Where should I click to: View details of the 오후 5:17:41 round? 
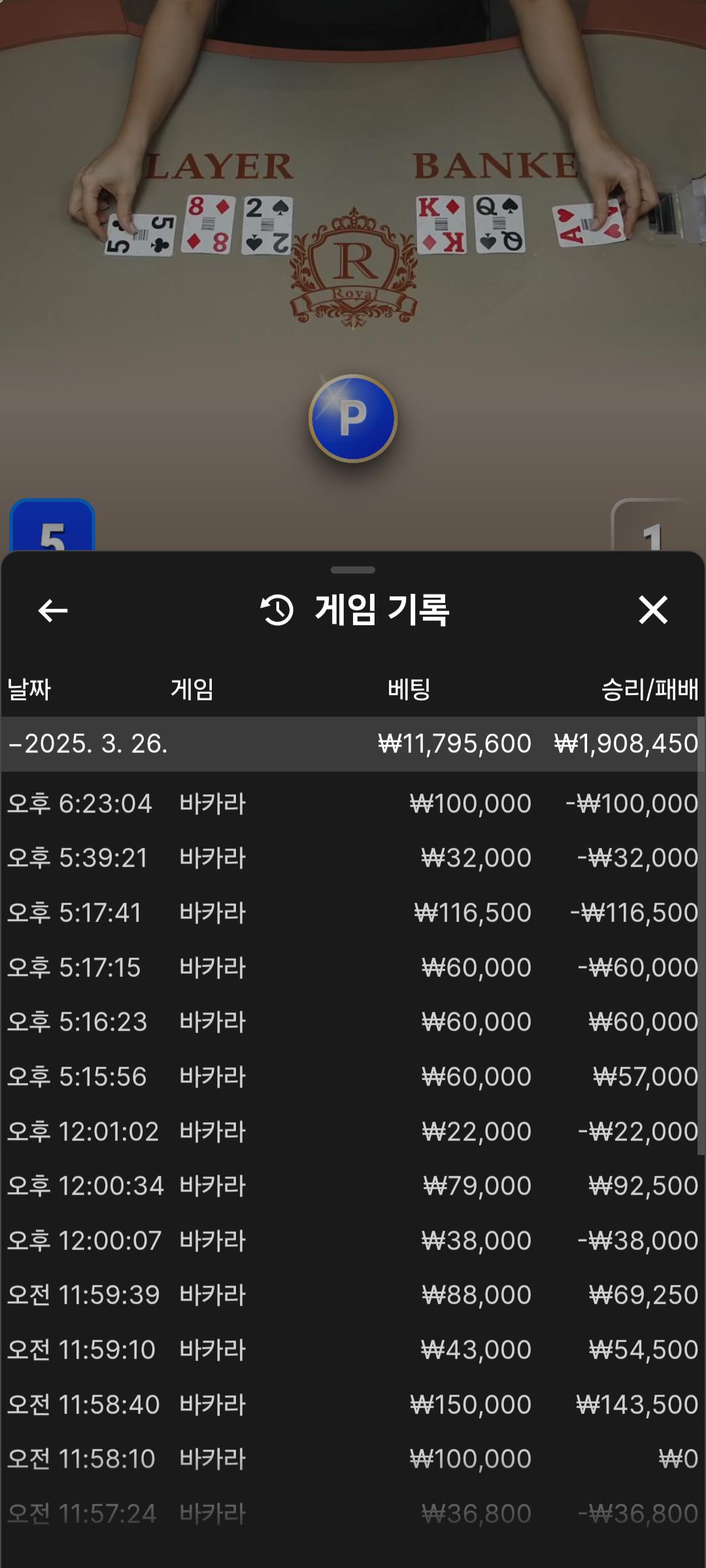point(352,913)
